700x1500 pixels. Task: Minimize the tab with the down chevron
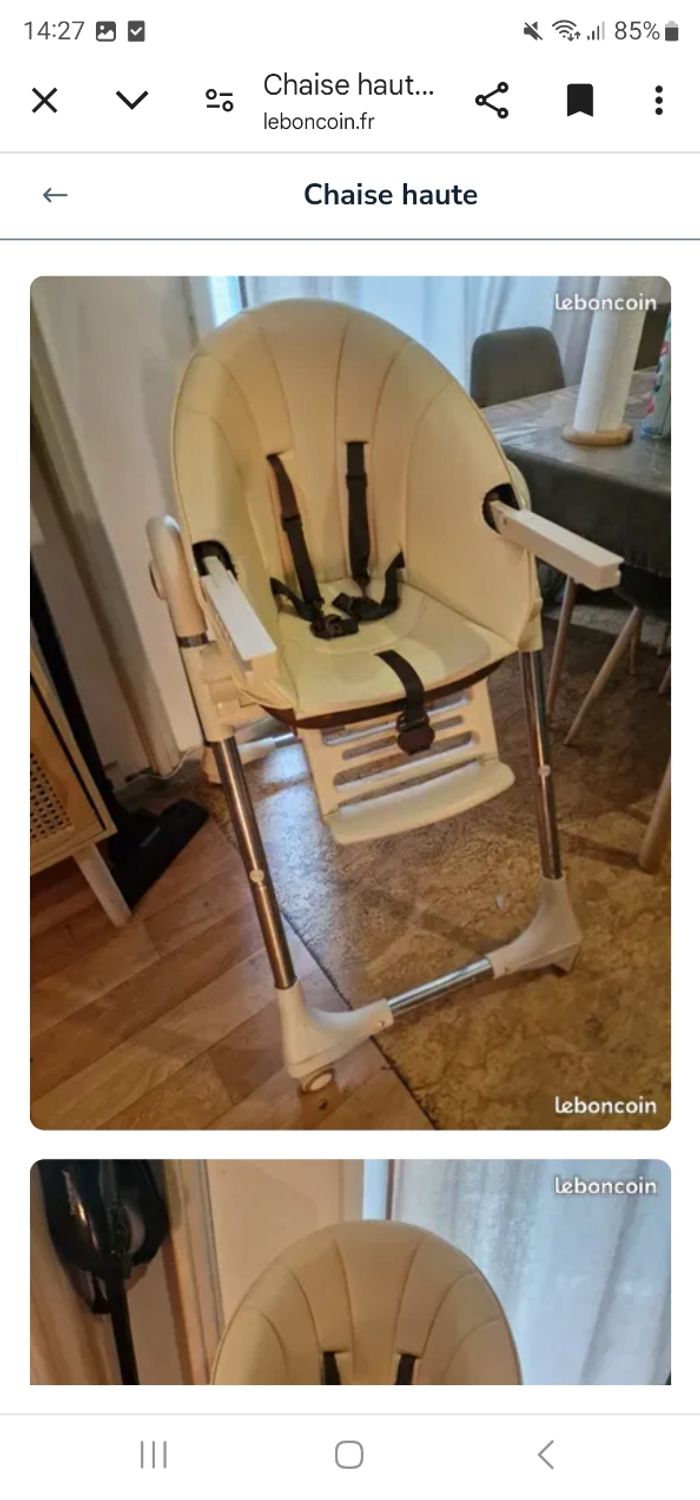132,100
